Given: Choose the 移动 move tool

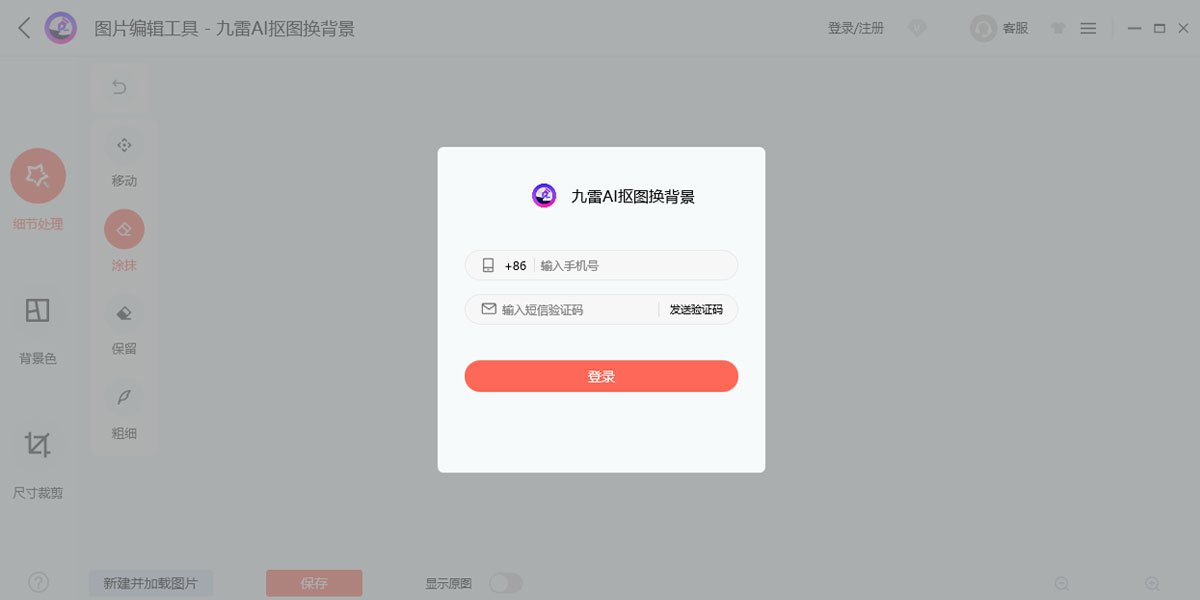Looking at the screenshot, I should [x=124, y=146].
